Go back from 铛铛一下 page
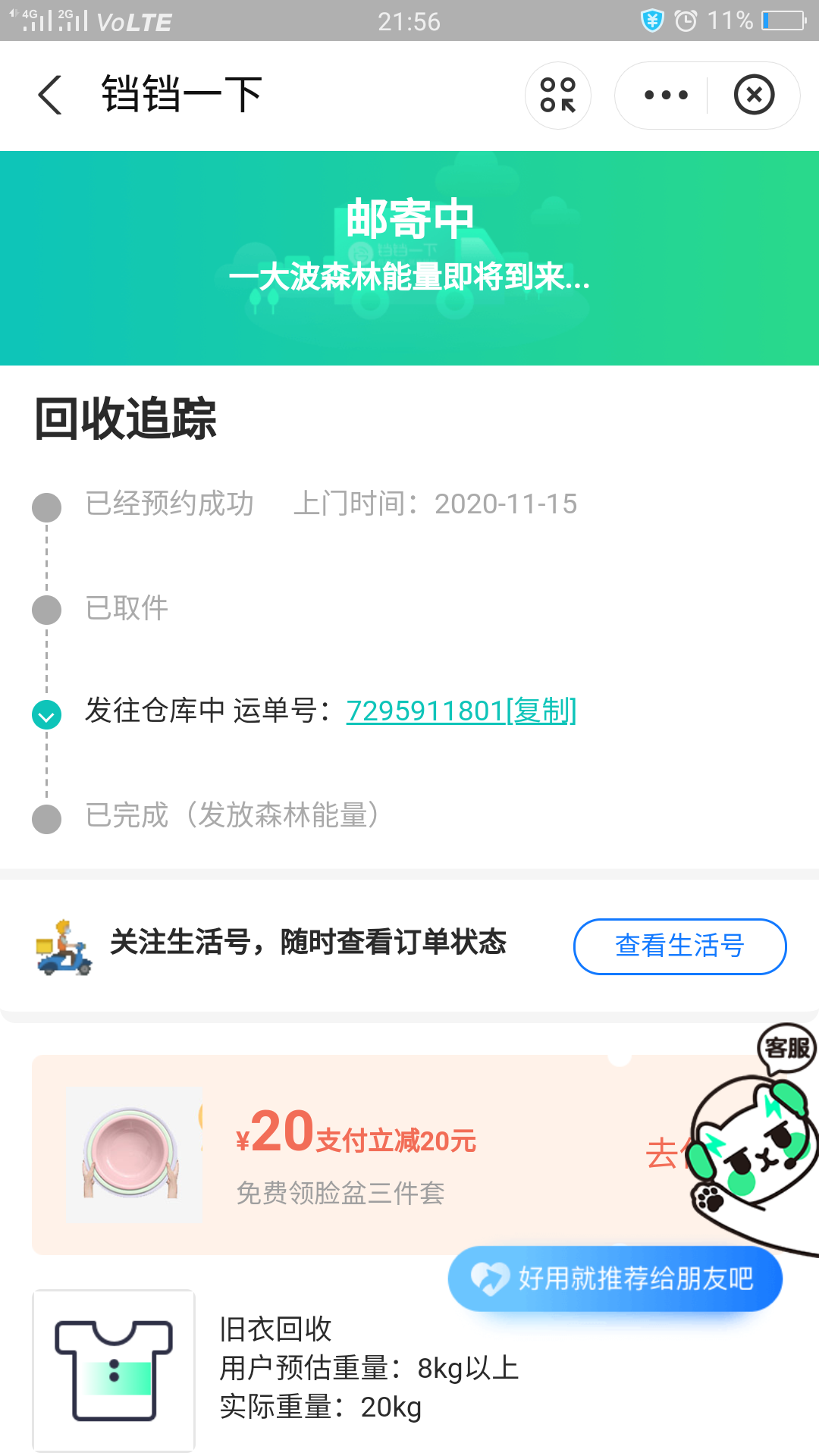This screenshot has height=1456, width=819. 50,96
